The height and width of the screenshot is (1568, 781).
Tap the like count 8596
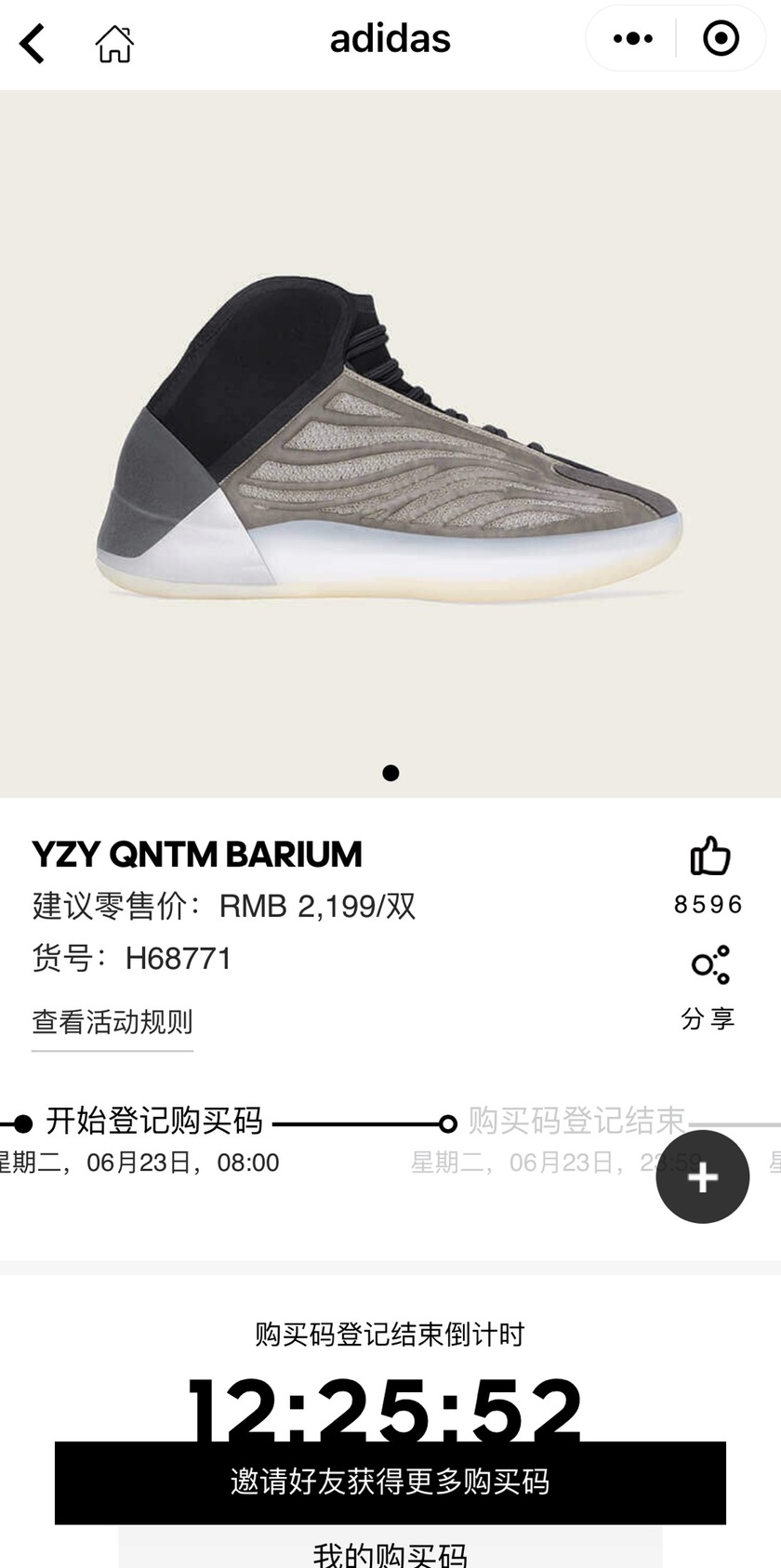coord(708,905)
